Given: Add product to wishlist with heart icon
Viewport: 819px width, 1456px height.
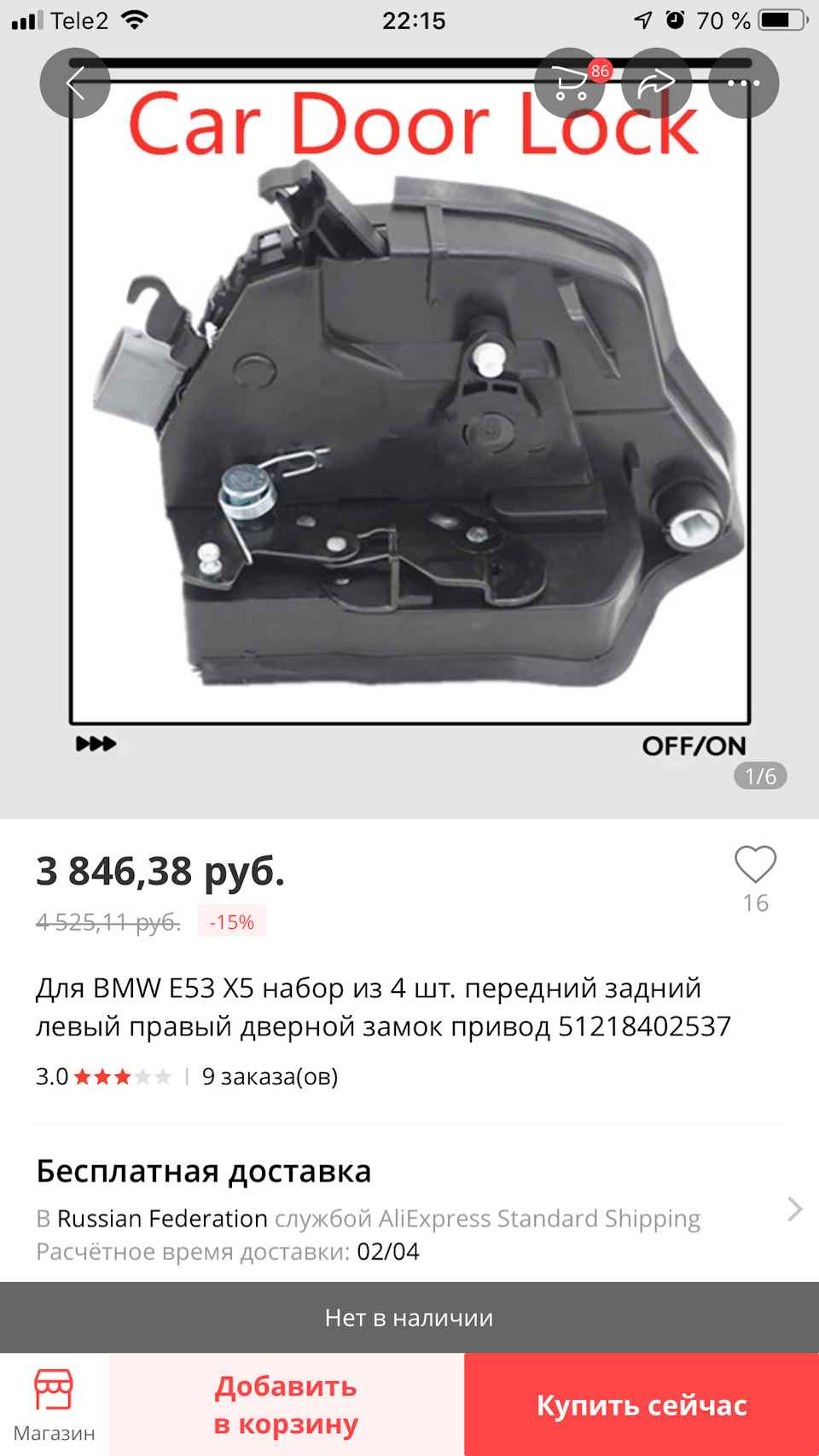Looking at the screenshot, I should tap(755, 865).
